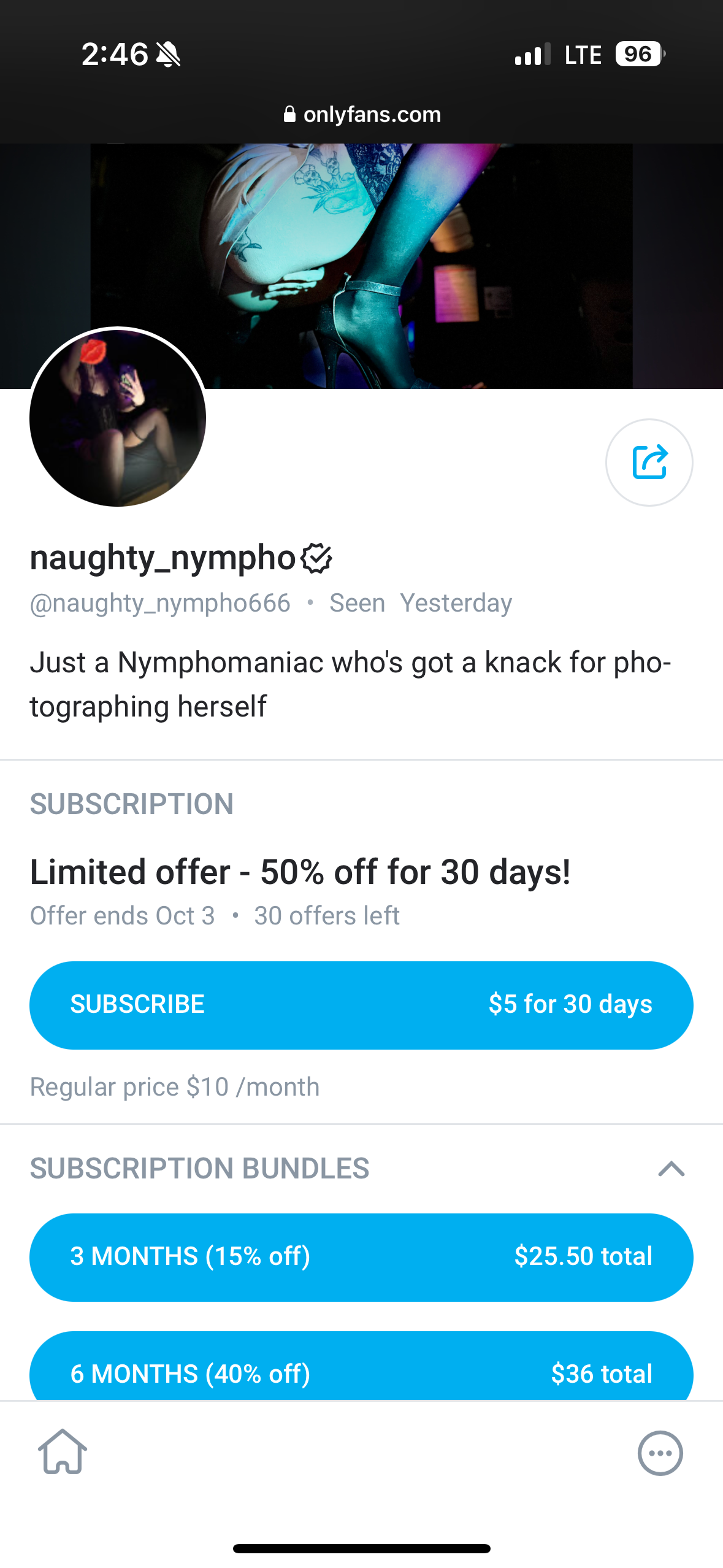Open the profile avatar picture

118,418
